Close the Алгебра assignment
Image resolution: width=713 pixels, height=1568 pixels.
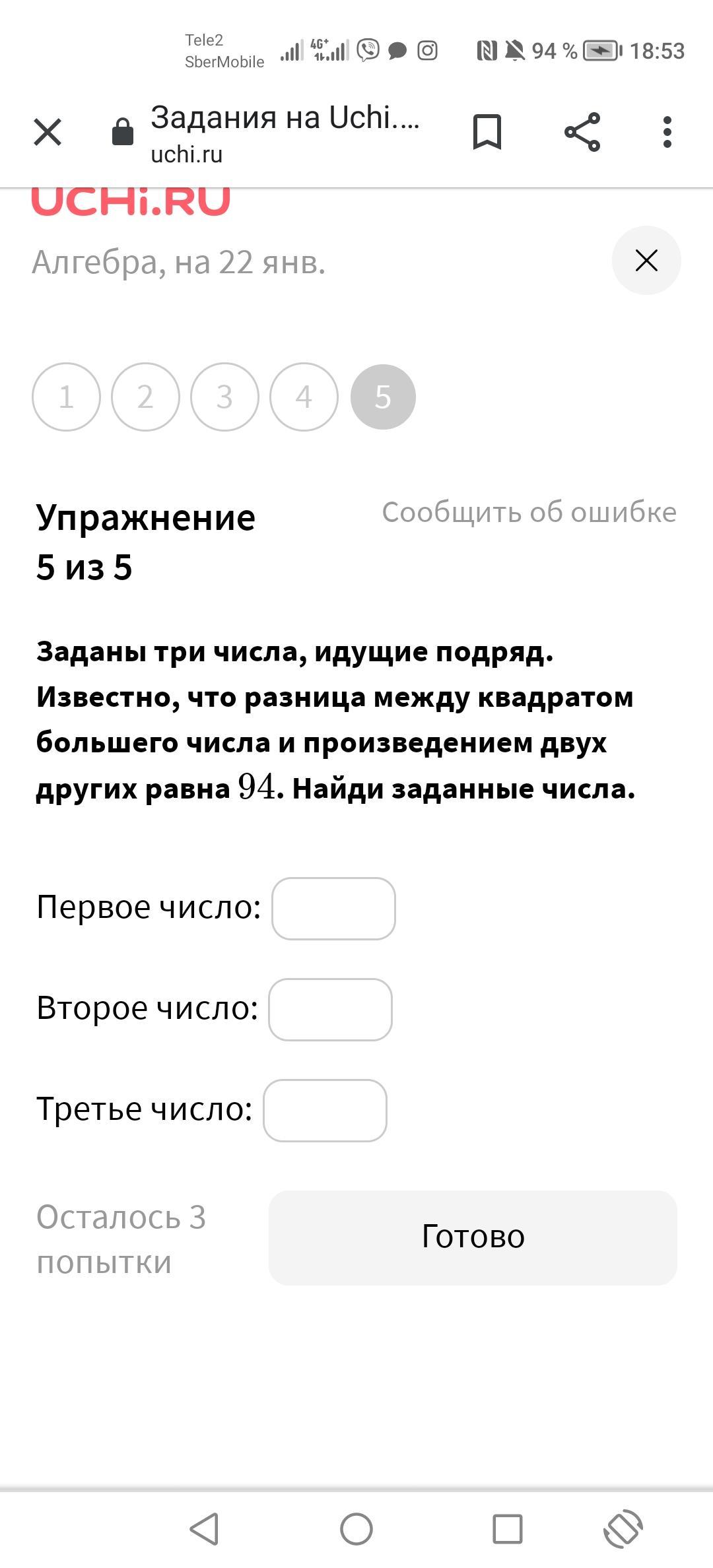click(646, 260)
